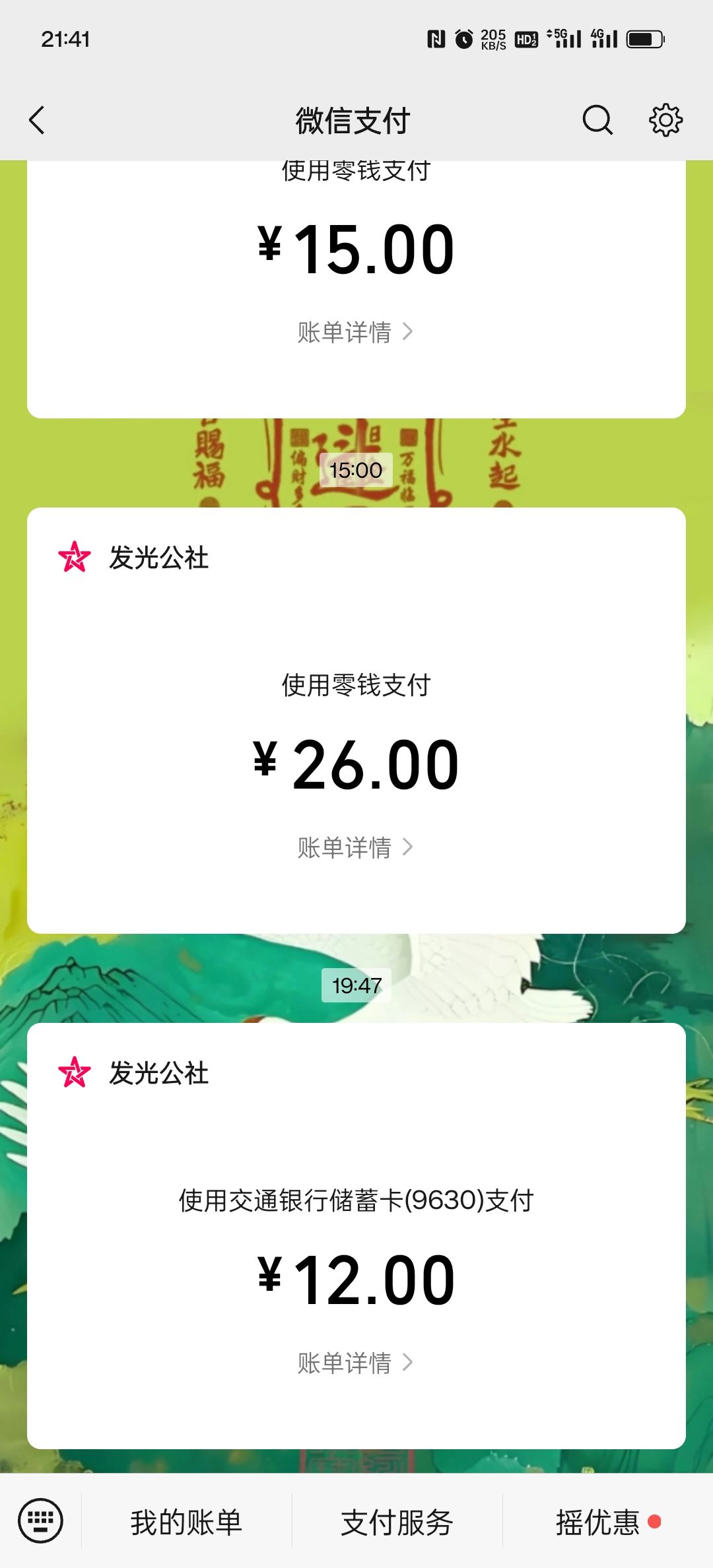The height and width of the screenshot is (1568, 713).
Task: Open 摇优惠 menu
Action: point(598,1522)
